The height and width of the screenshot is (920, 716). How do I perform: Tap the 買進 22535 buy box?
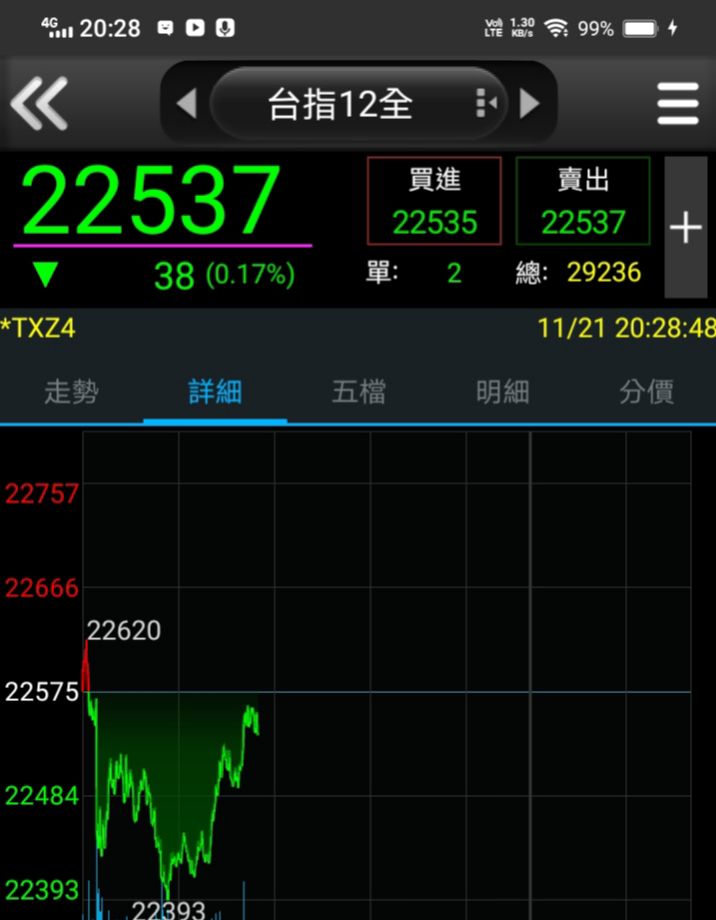coord(434,201)
